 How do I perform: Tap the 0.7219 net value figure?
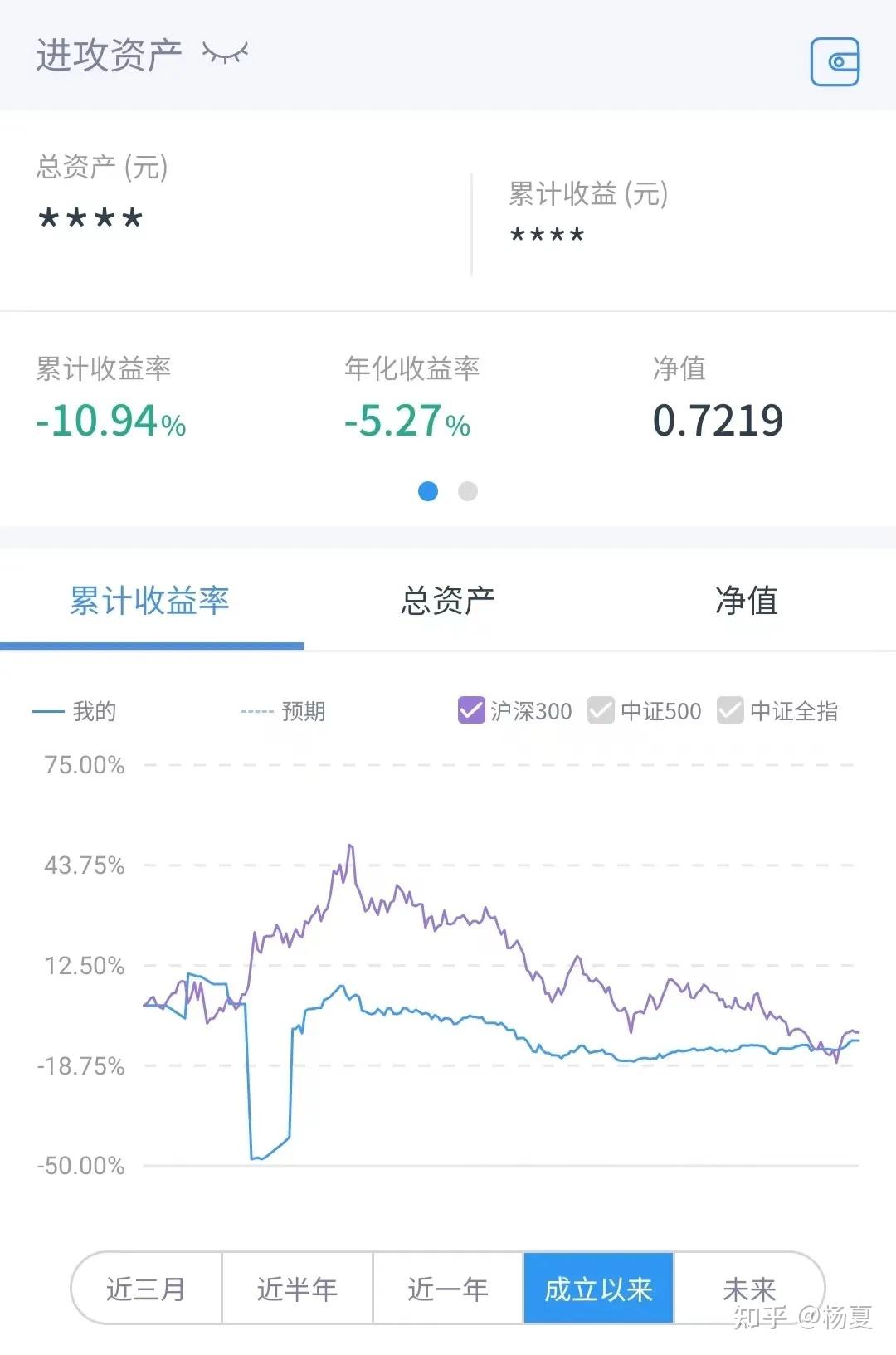point(718,422)
